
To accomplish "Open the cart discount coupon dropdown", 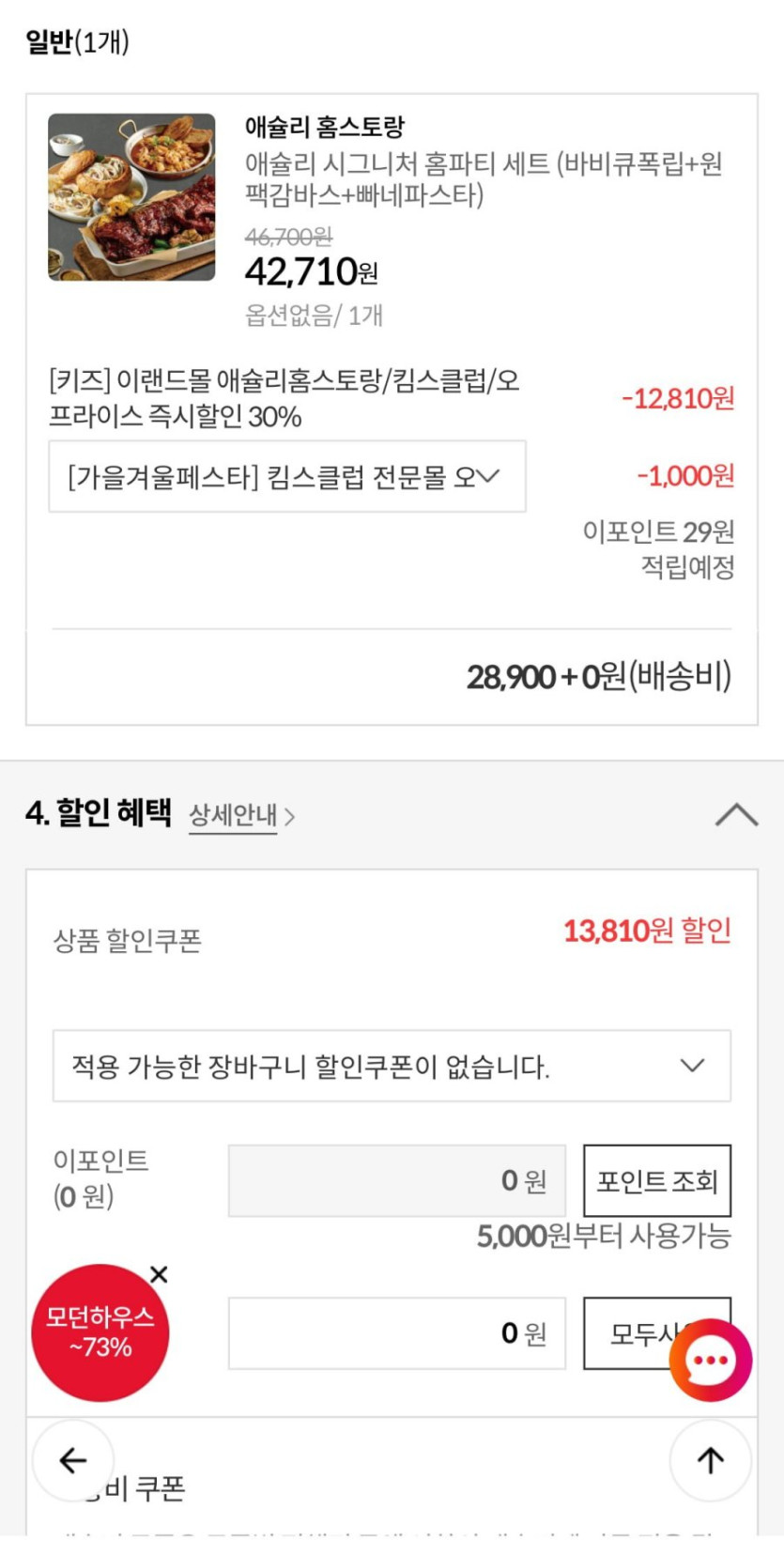I will 392,1066.
